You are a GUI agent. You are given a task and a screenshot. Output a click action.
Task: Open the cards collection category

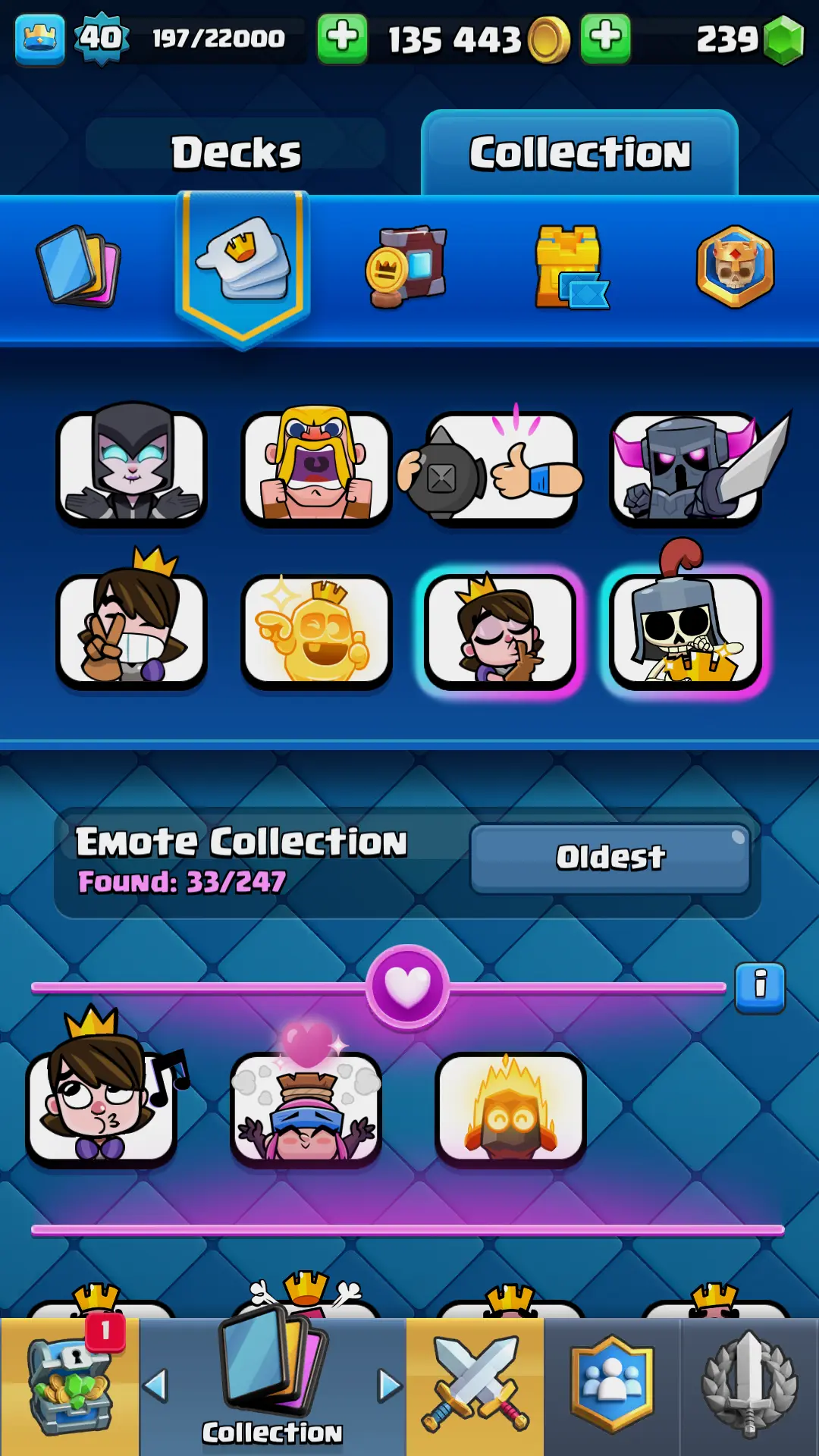79,265
